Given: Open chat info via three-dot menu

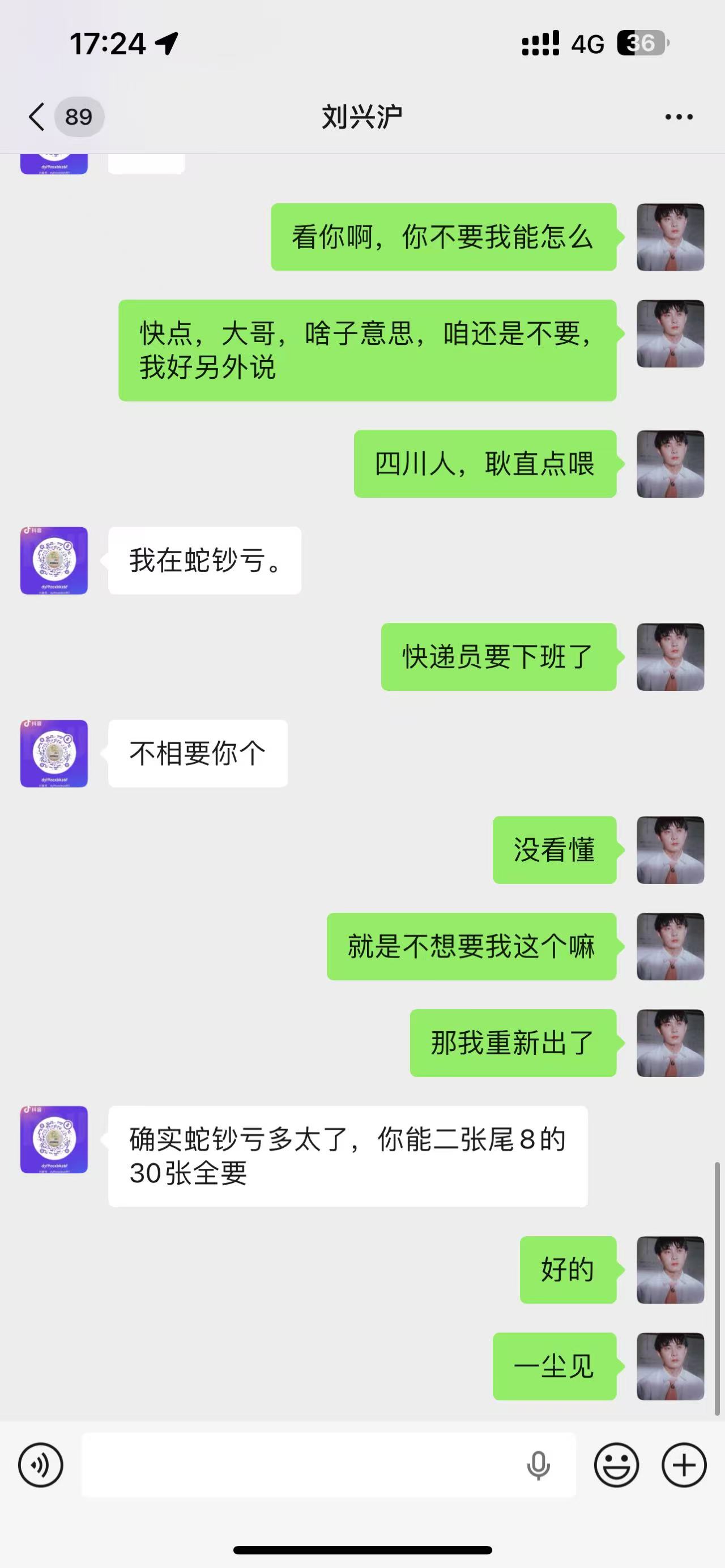Looking at the screenshot, I should point(678,117).
